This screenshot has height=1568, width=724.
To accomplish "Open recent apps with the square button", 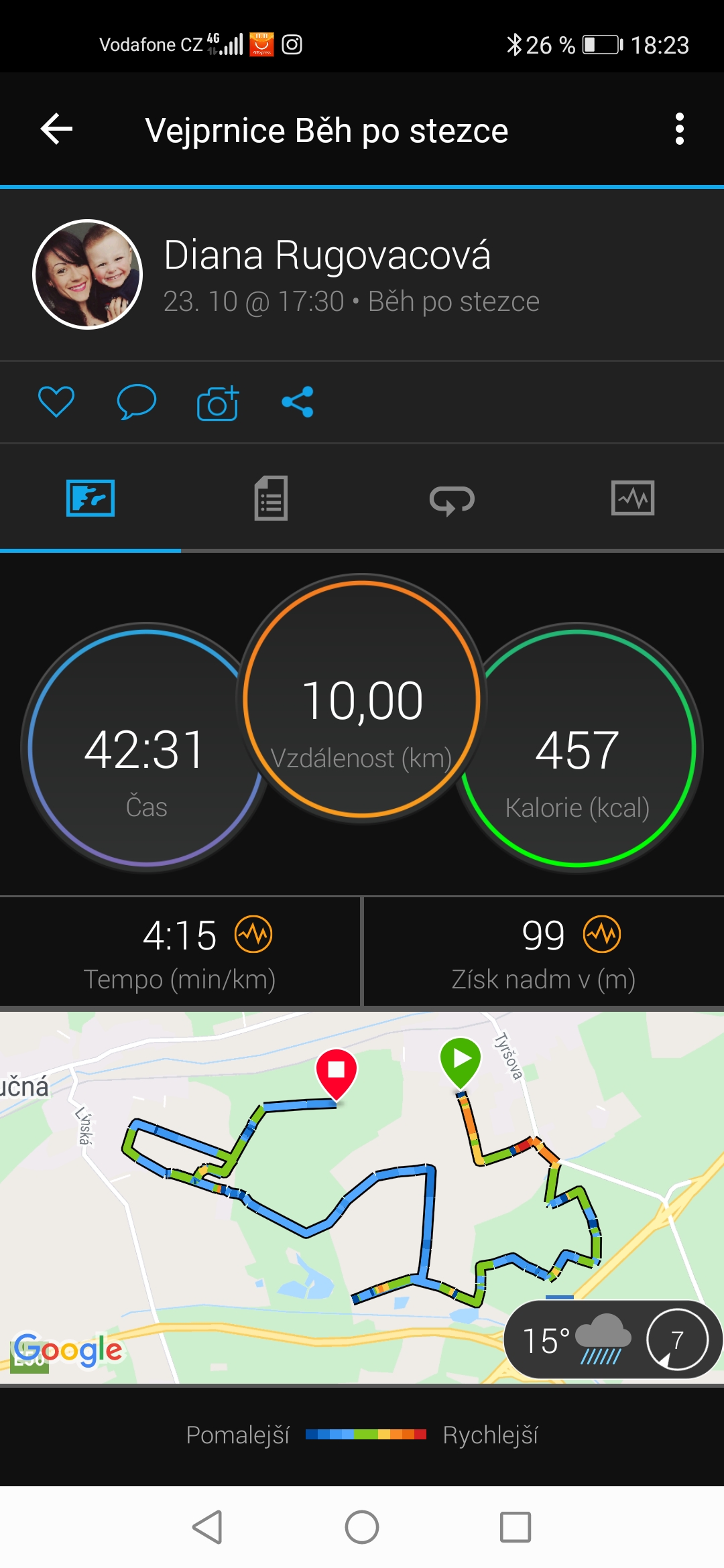I will pyautogui.click(x=516, y=1527).
